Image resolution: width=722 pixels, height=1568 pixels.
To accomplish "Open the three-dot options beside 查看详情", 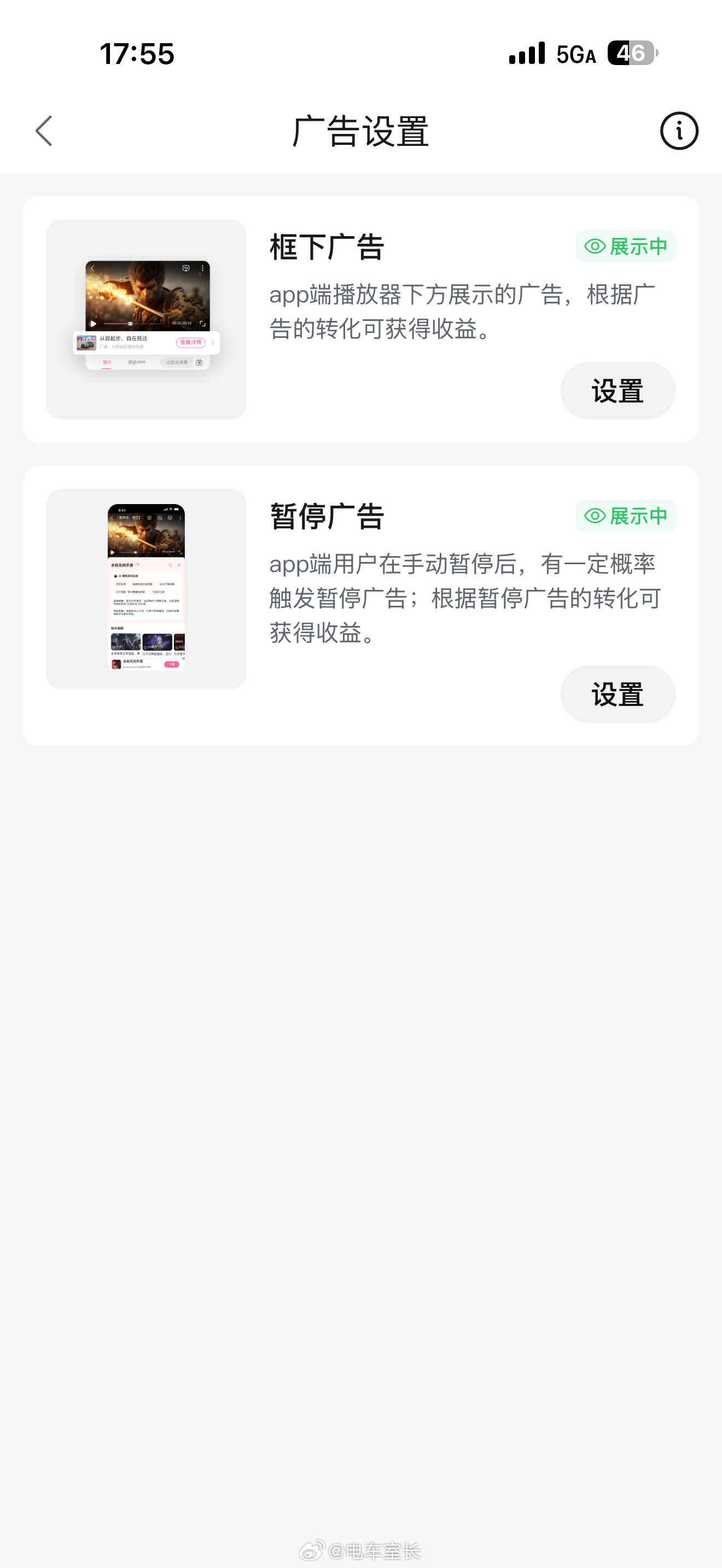I will point(214,344).
